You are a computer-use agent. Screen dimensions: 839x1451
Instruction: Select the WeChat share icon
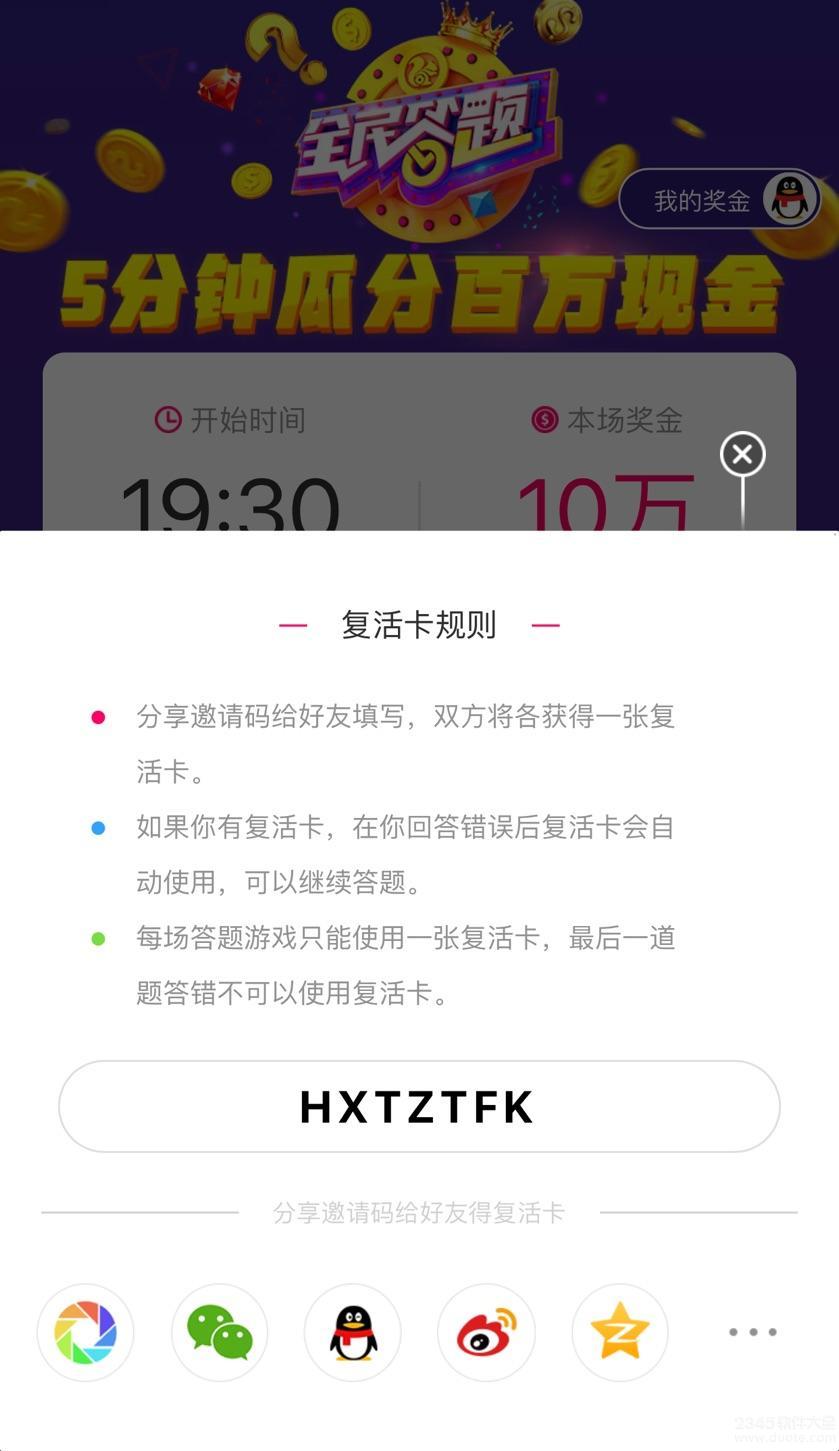(218, 1332)
